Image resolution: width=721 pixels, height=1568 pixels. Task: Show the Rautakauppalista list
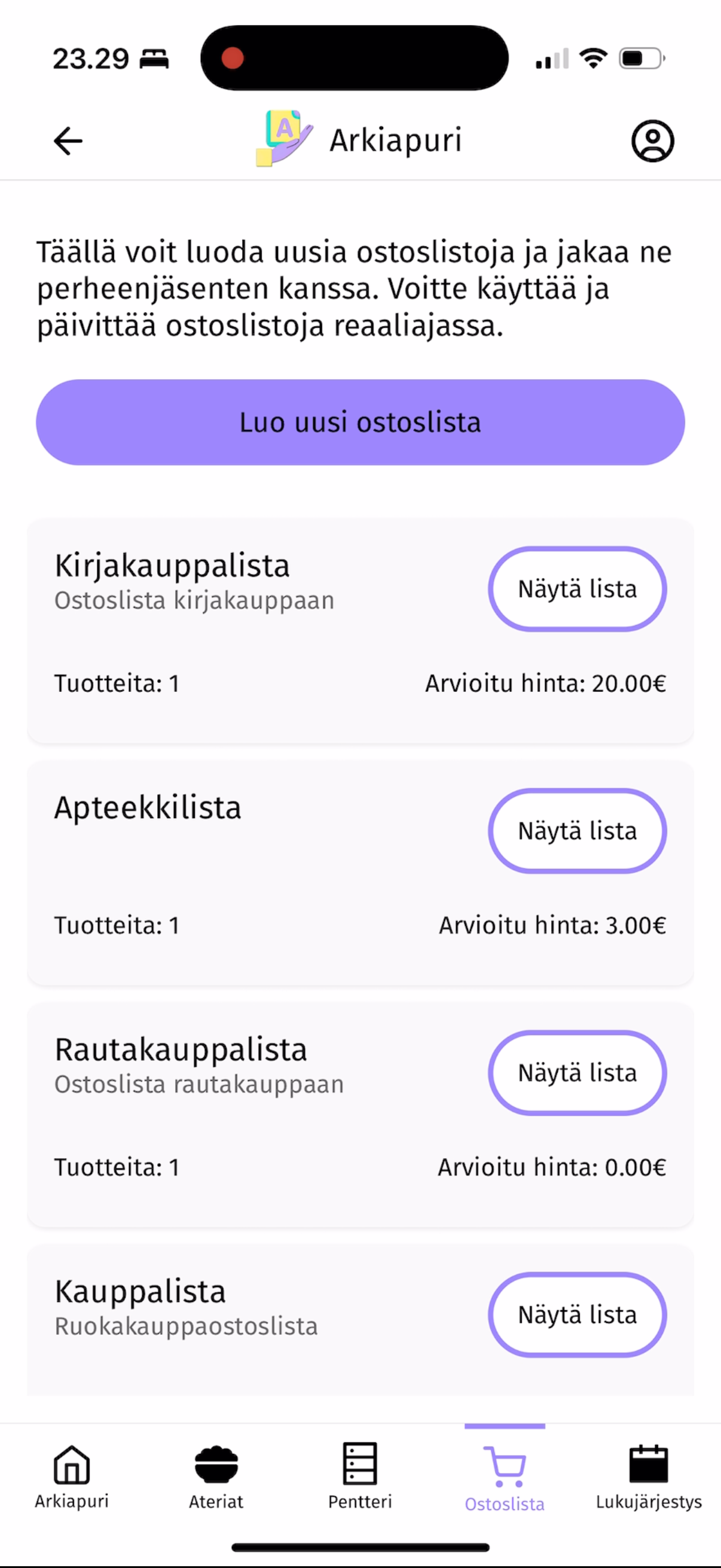(576, 1073)
